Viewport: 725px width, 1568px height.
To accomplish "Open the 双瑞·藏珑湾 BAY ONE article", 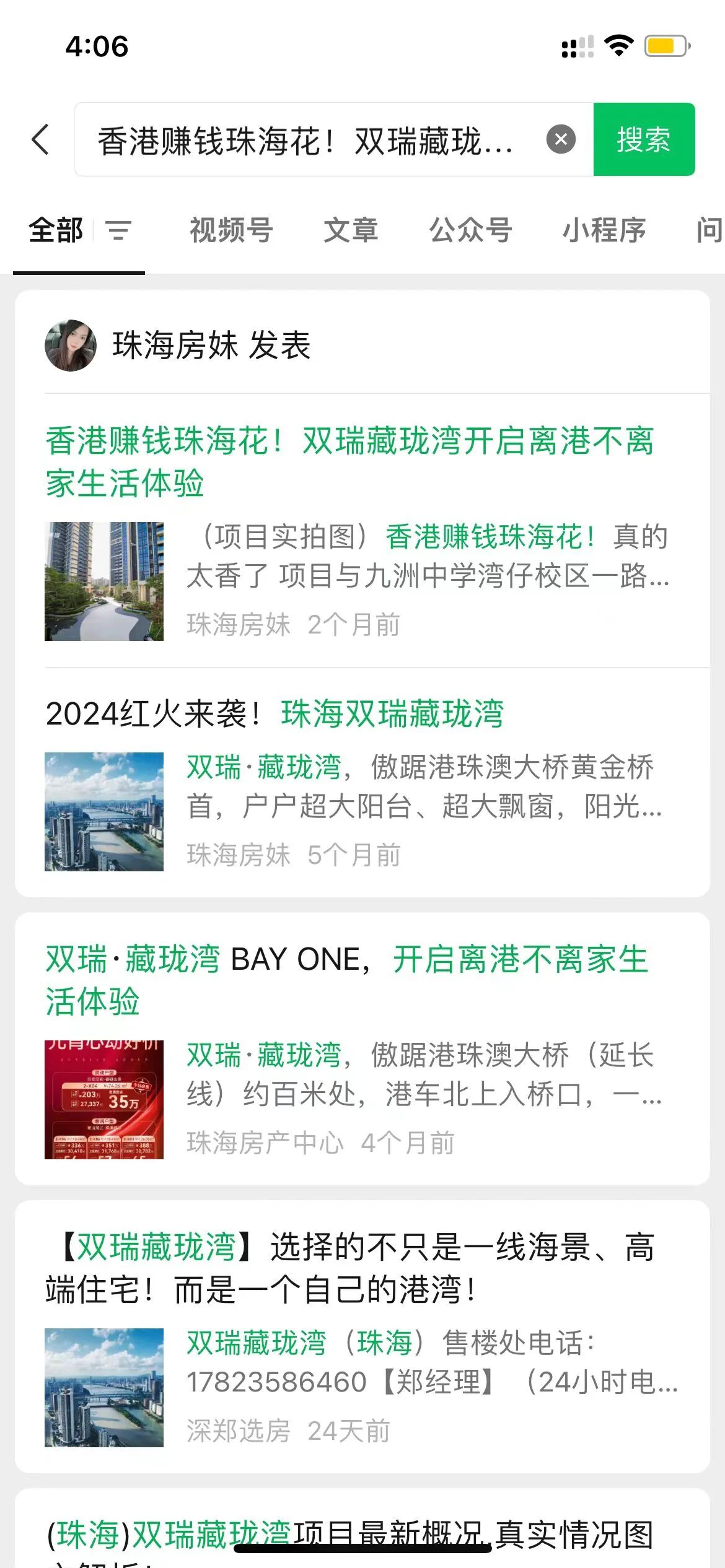I will tap(347, 980).
